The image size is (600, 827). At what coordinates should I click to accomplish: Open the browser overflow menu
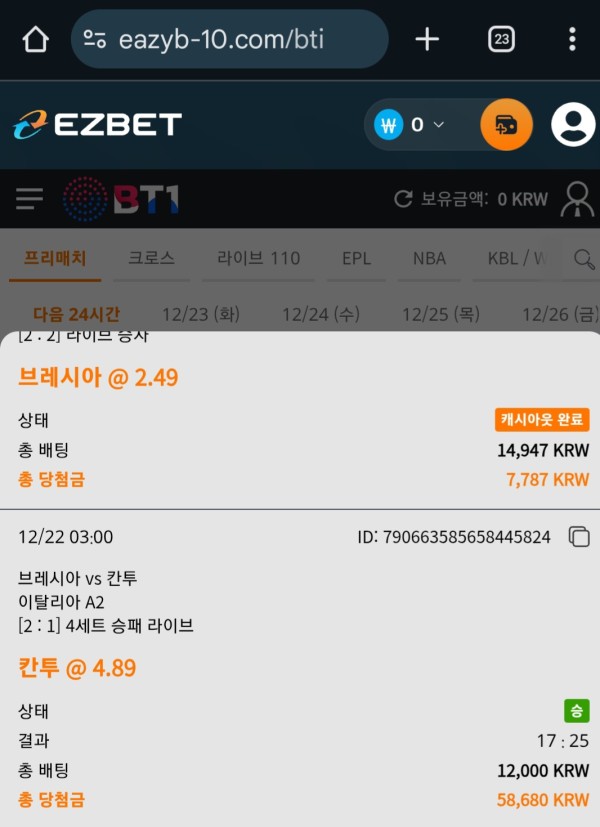572,40
